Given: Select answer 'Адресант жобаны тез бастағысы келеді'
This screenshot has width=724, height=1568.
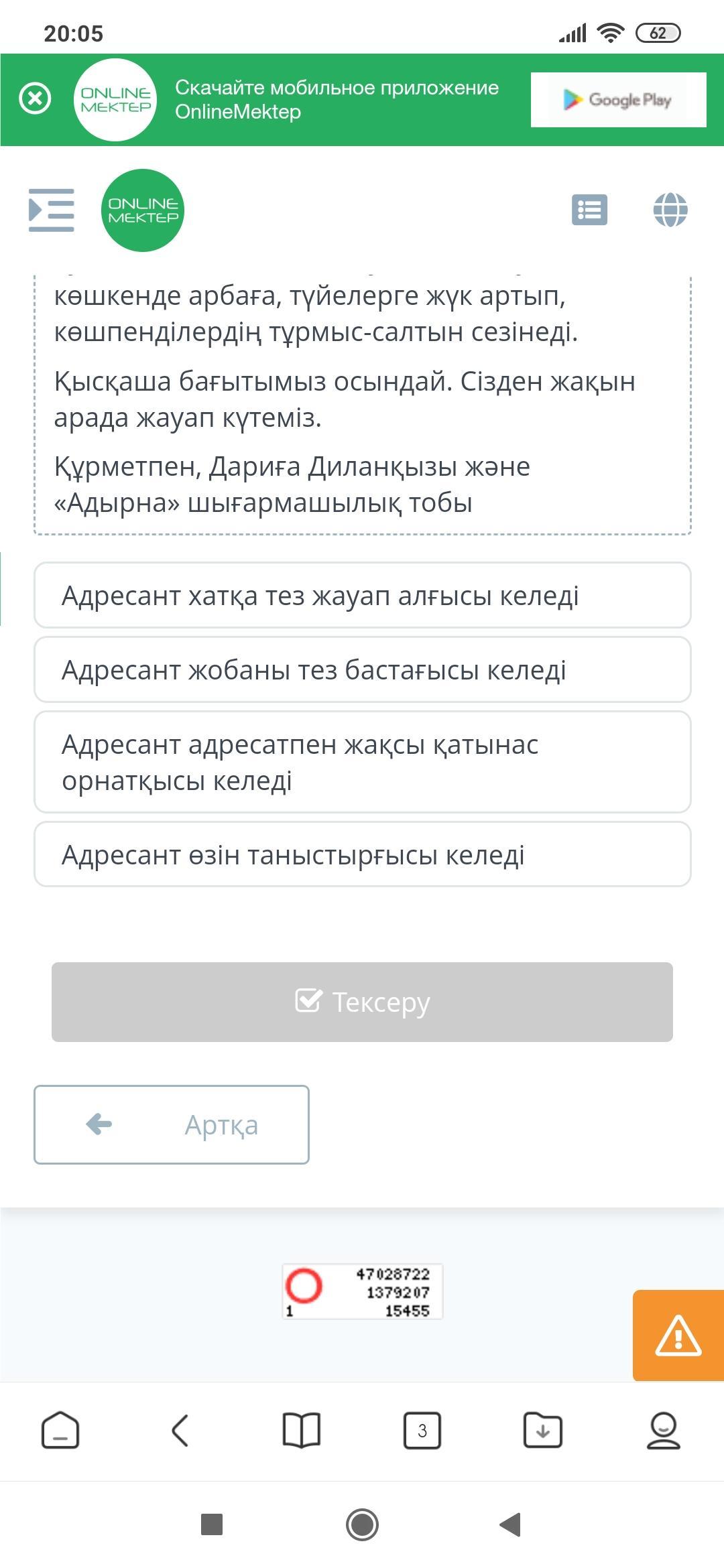Looking at the screenshot, I should coord(363,669).
